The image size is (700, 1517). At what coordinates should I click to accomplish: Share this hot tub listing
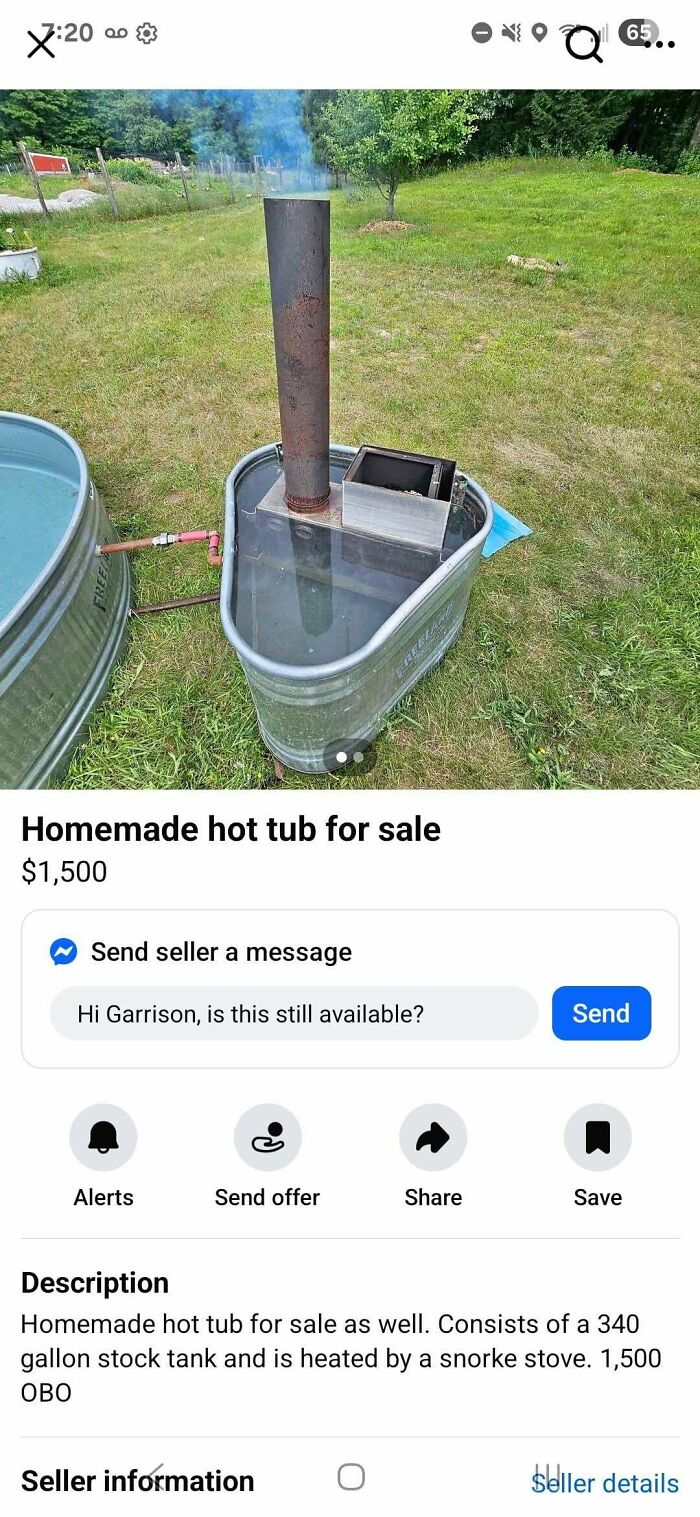coord(432,1138)
